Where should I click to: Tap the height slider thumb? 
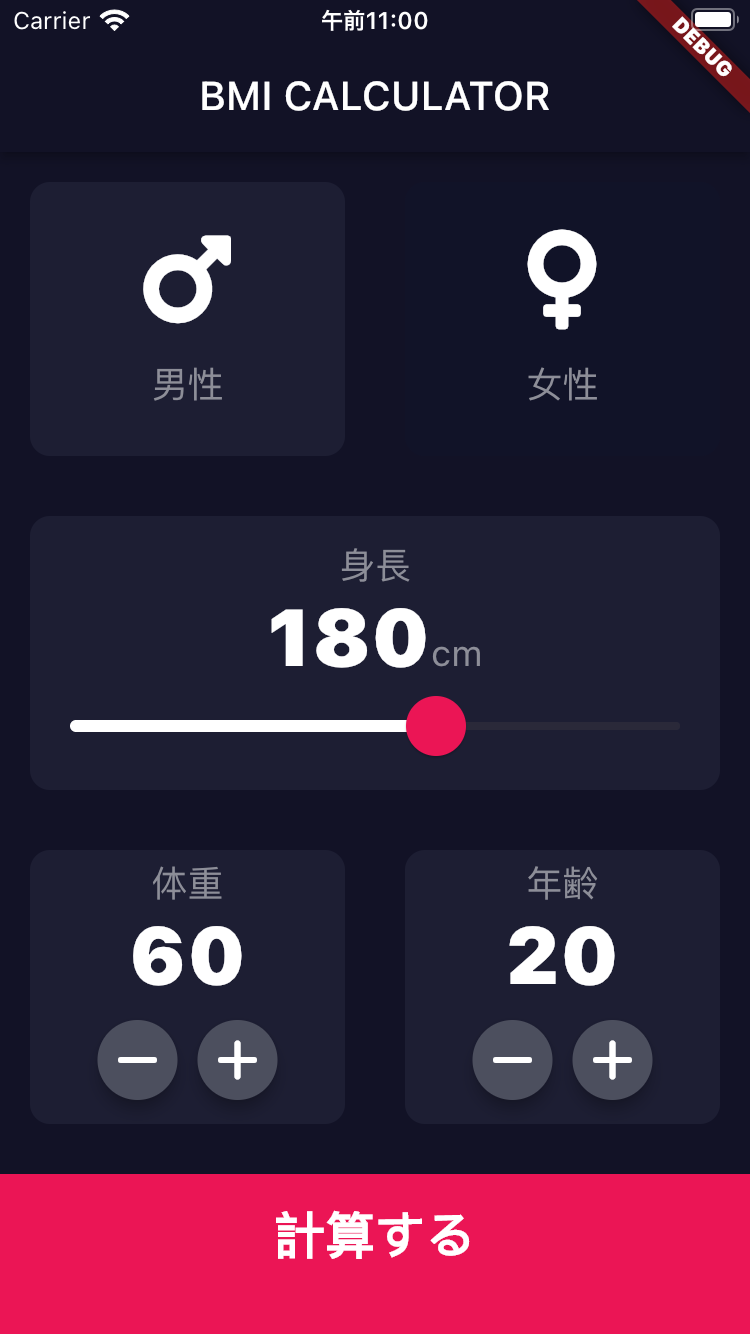point(437,727)
